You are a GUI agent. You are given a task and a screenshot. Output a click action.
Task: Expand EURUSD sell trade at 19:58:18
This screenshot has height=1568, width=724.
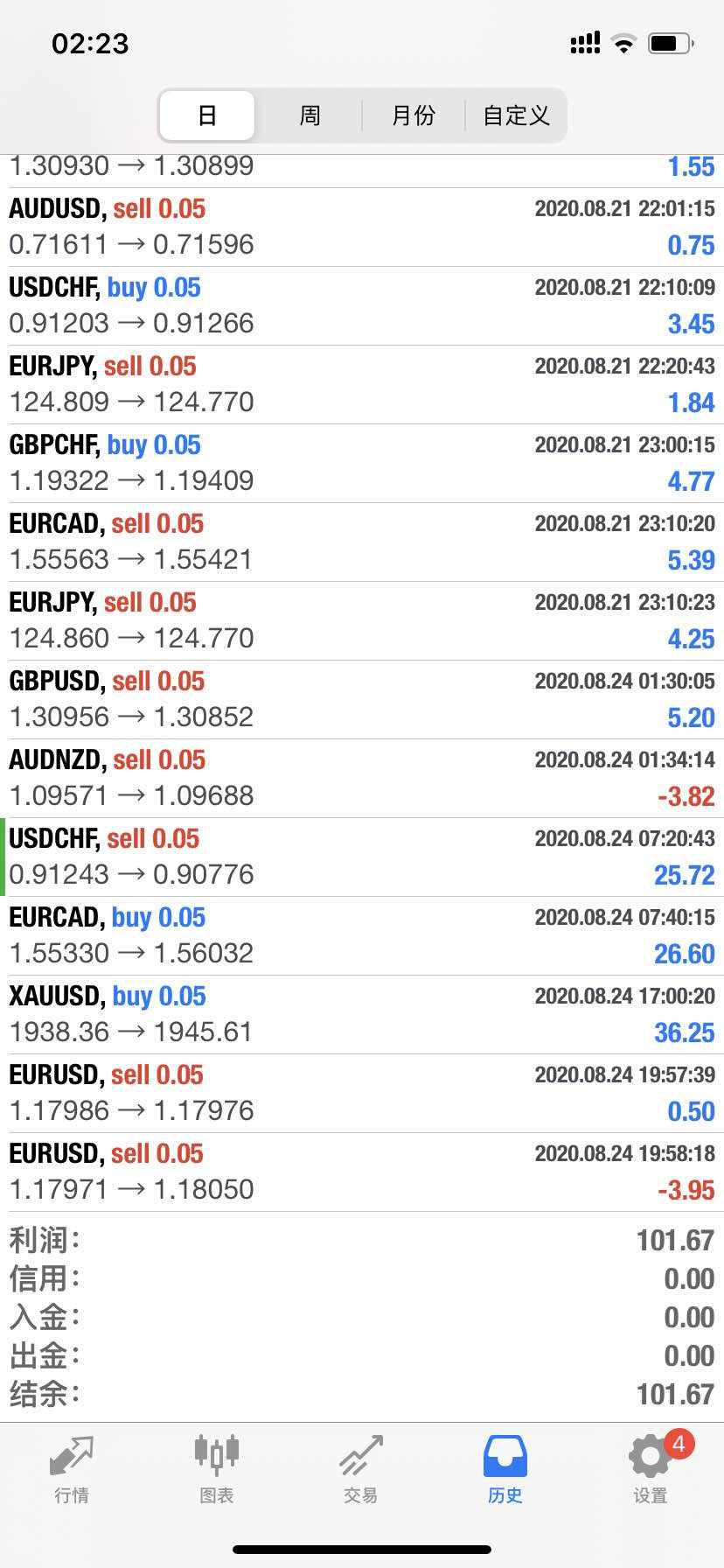click(x=362, y=1172)
